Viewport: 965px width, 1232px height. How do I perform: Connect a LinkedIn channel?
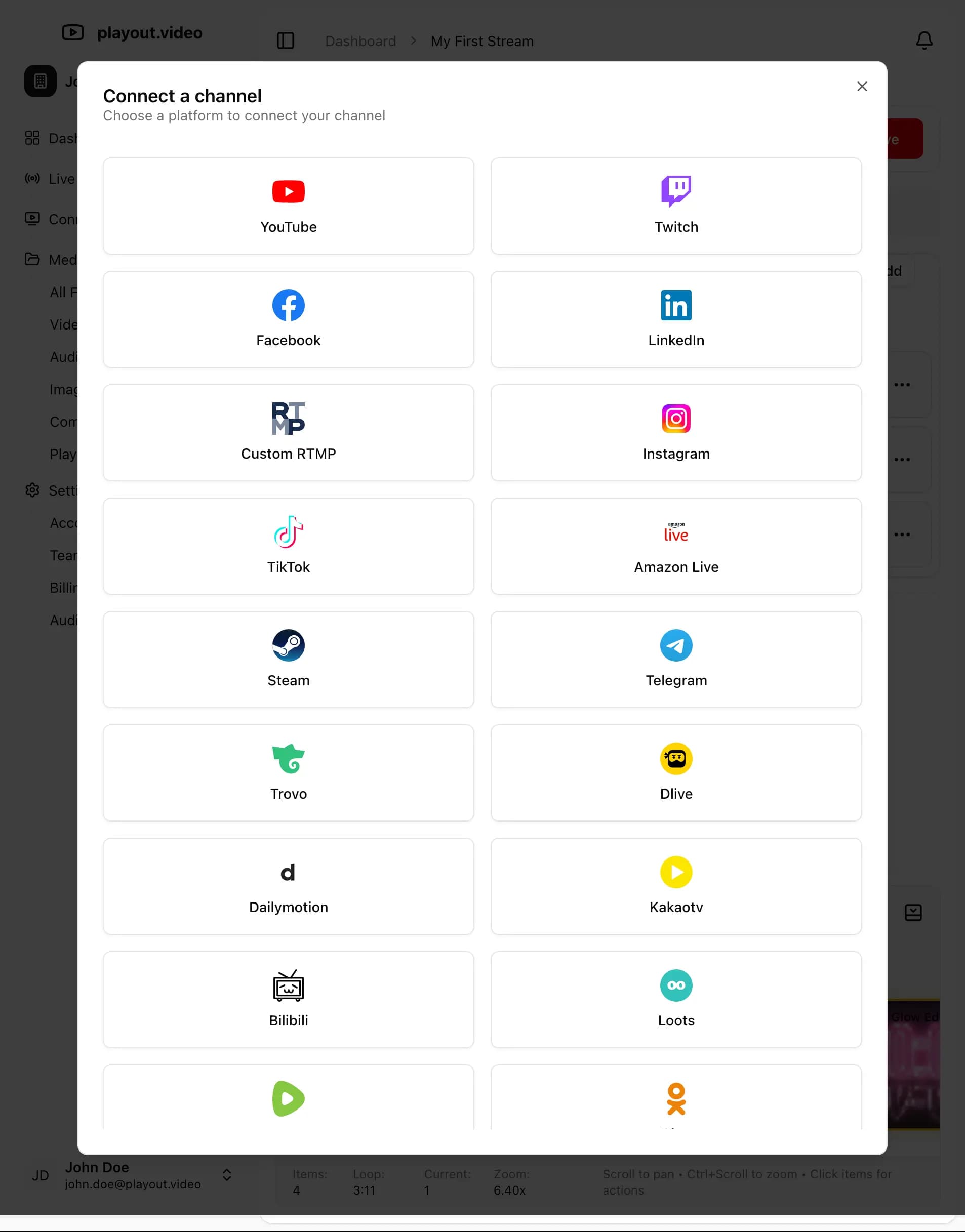(676, 319)
